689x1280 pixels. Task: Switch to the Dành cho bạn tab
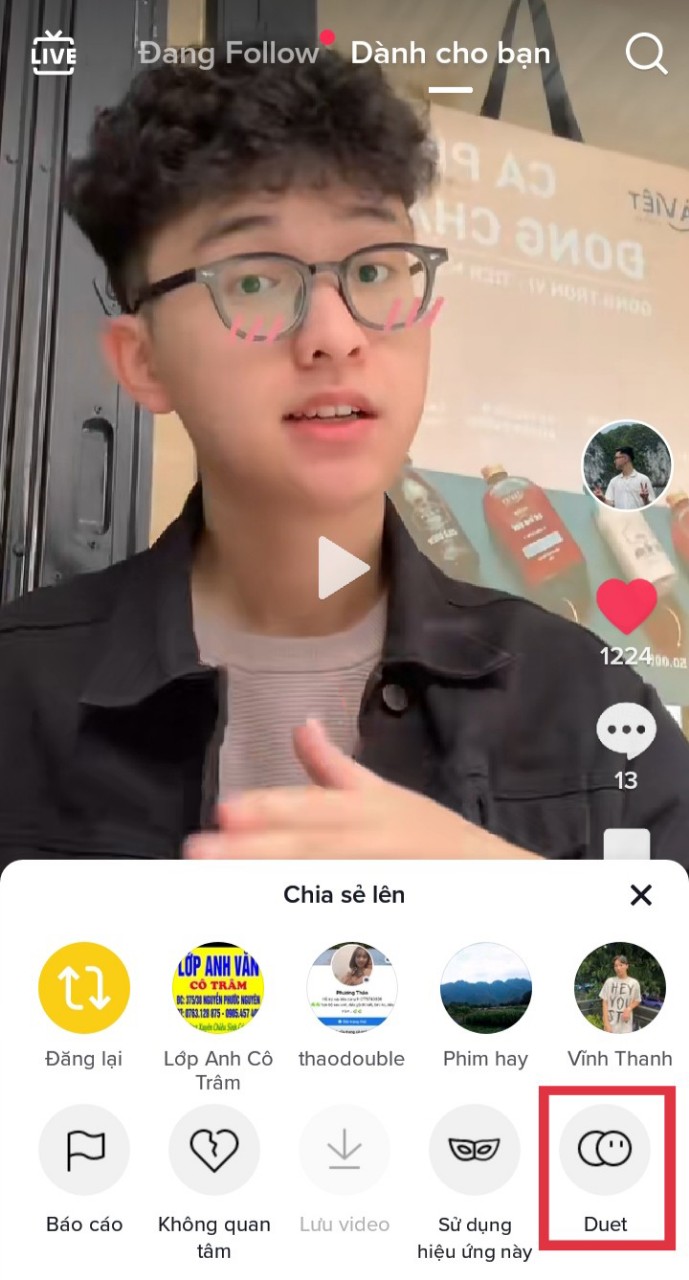[450, 52]
